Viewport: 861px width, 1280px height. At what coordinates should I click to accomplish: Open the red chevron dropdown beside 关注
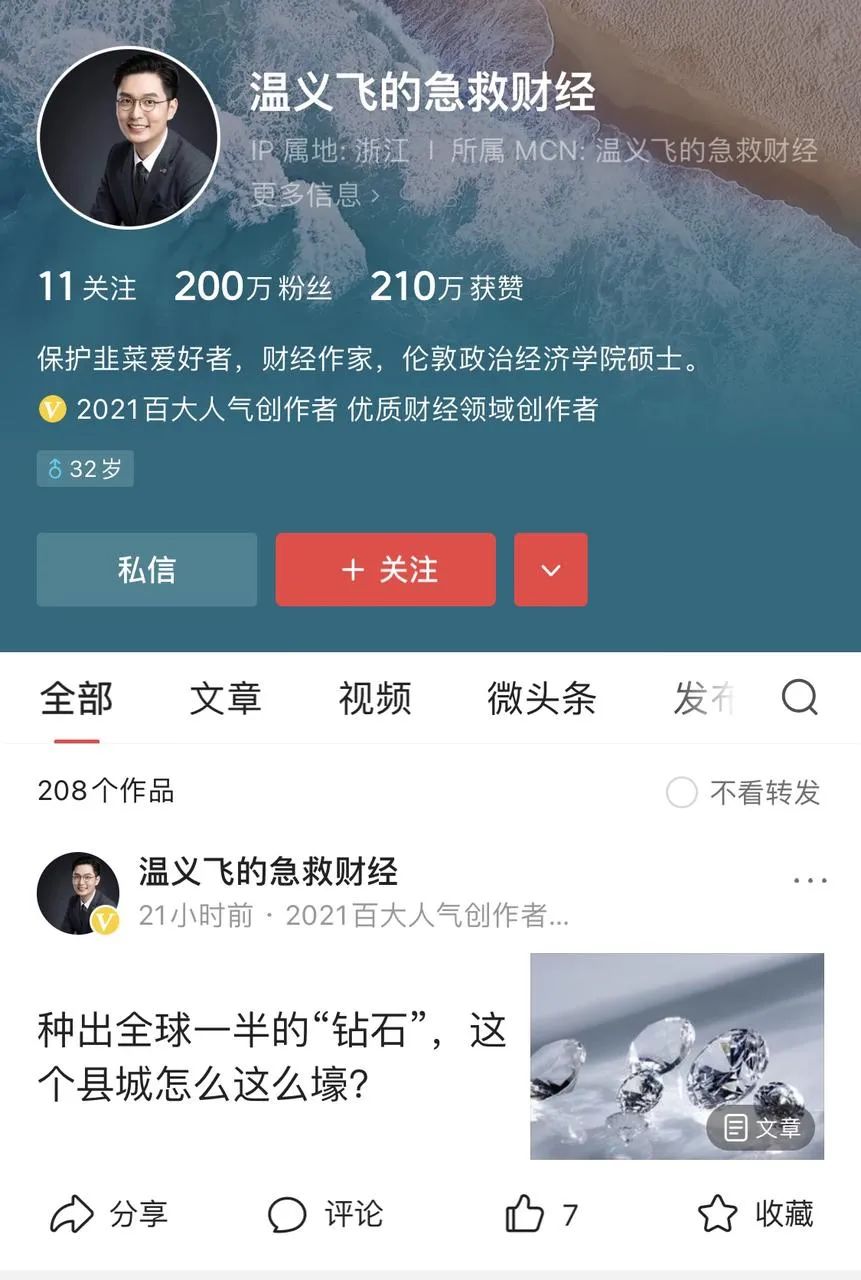[x=551, y=569]
